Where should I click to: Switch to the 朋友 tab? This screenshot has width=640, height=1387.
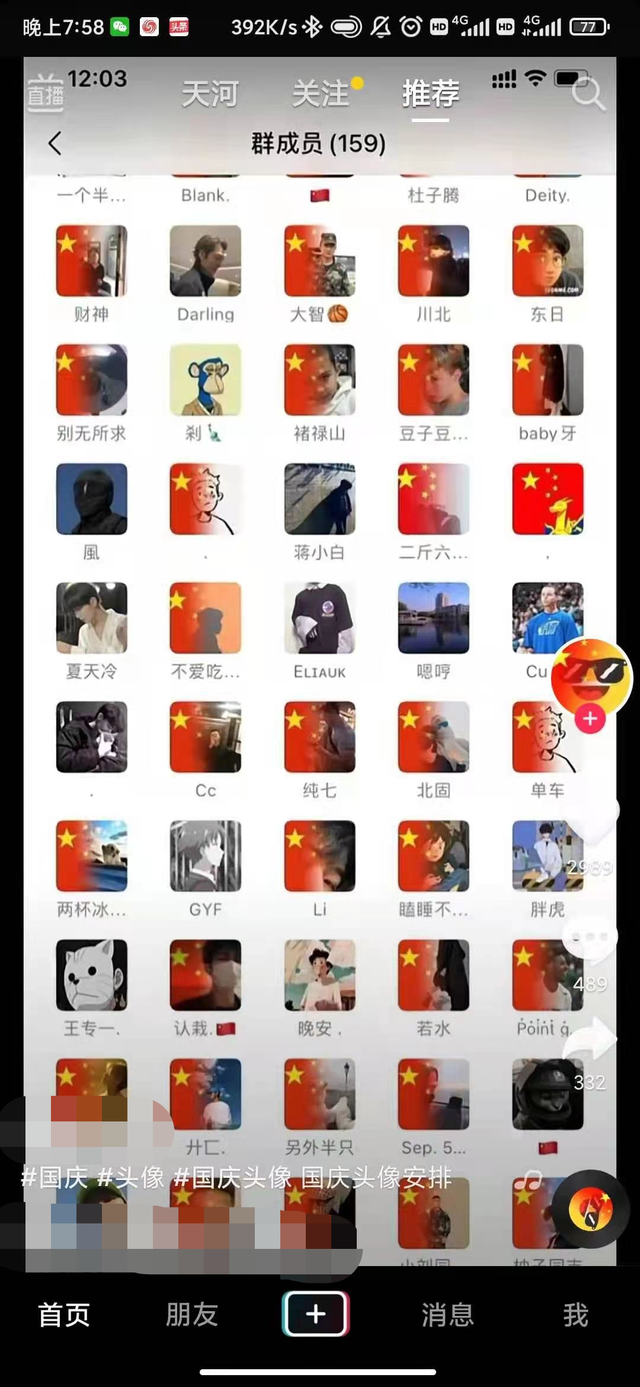[192, 1315]
